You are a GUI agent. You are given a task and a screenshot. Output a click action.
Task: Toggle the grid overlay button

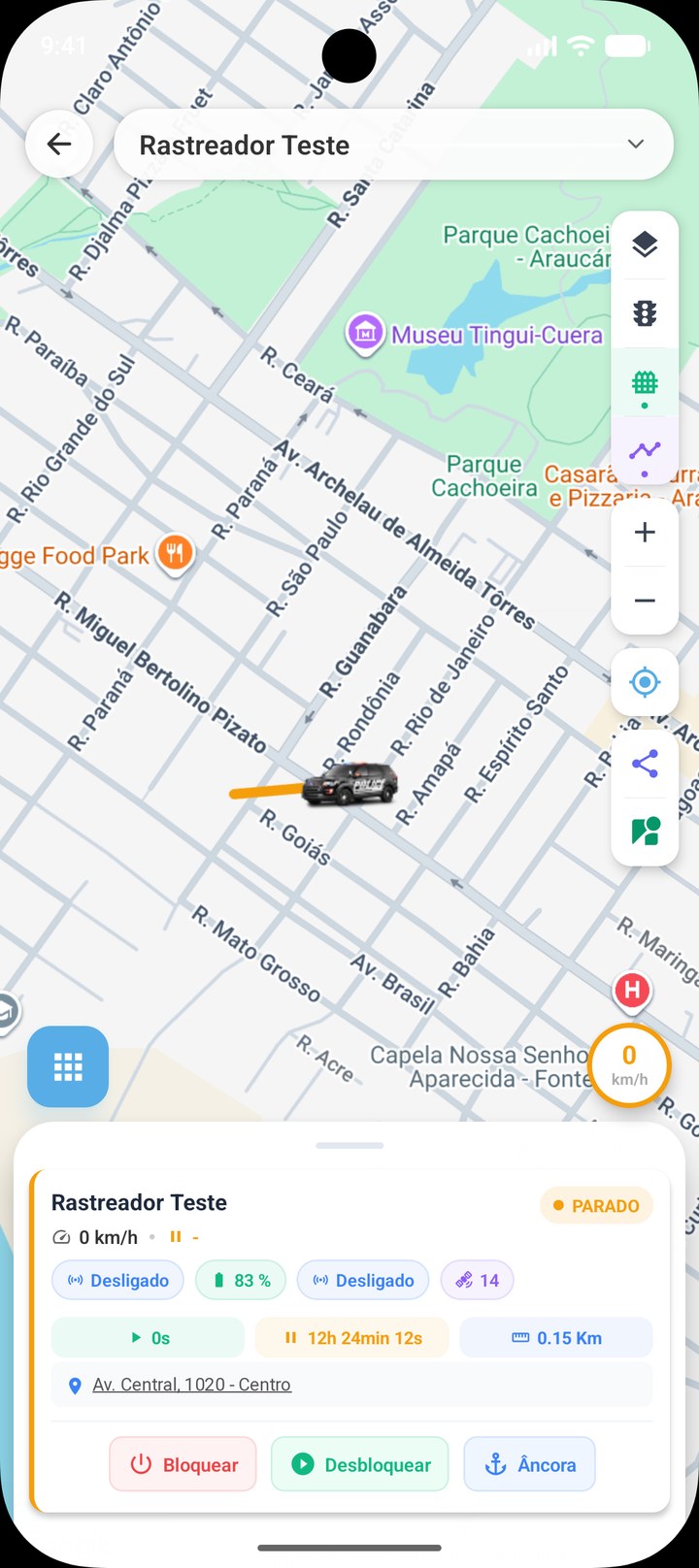pyautogui.click(x=645, y=382)
